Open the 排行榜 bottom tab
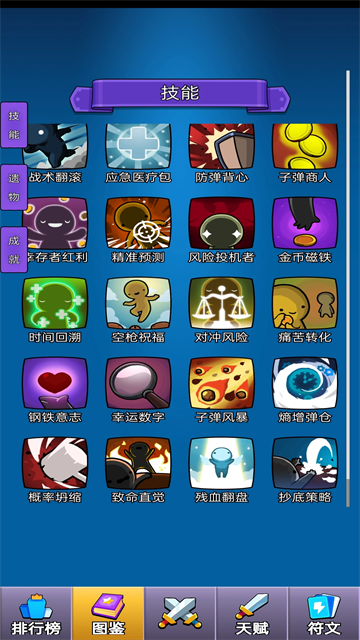Image resolution: width=360 pixels, height=640 pixels. (x=36, y=613)
